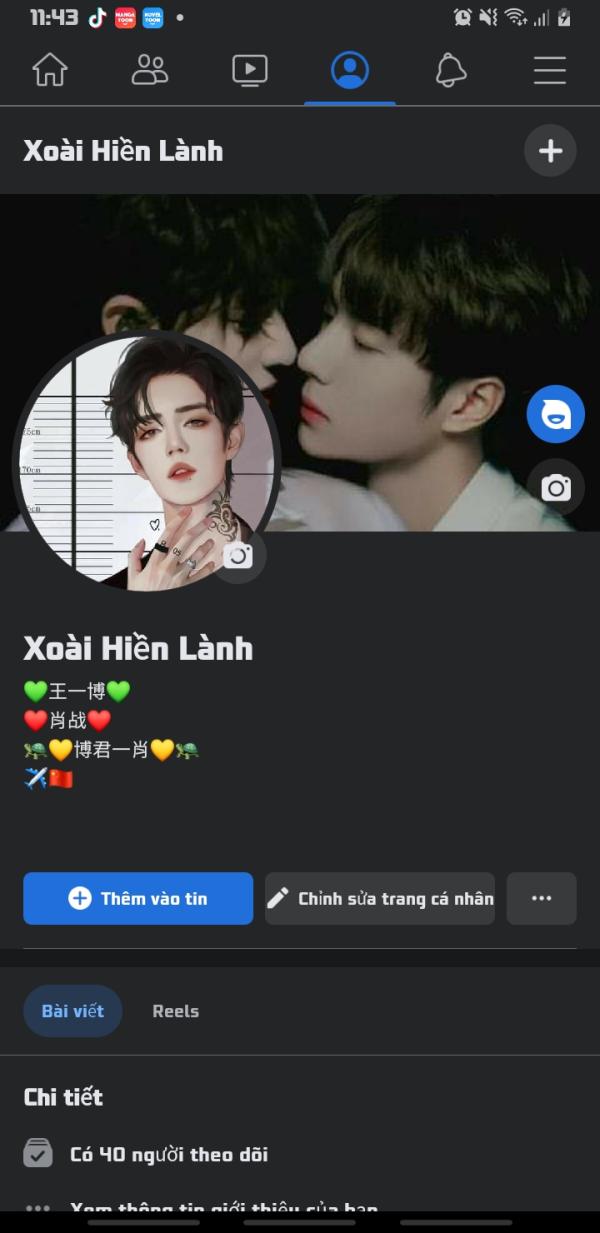Create avatar from the cover photo icon
Screen dimensions: 600x1233
(556, 414)
